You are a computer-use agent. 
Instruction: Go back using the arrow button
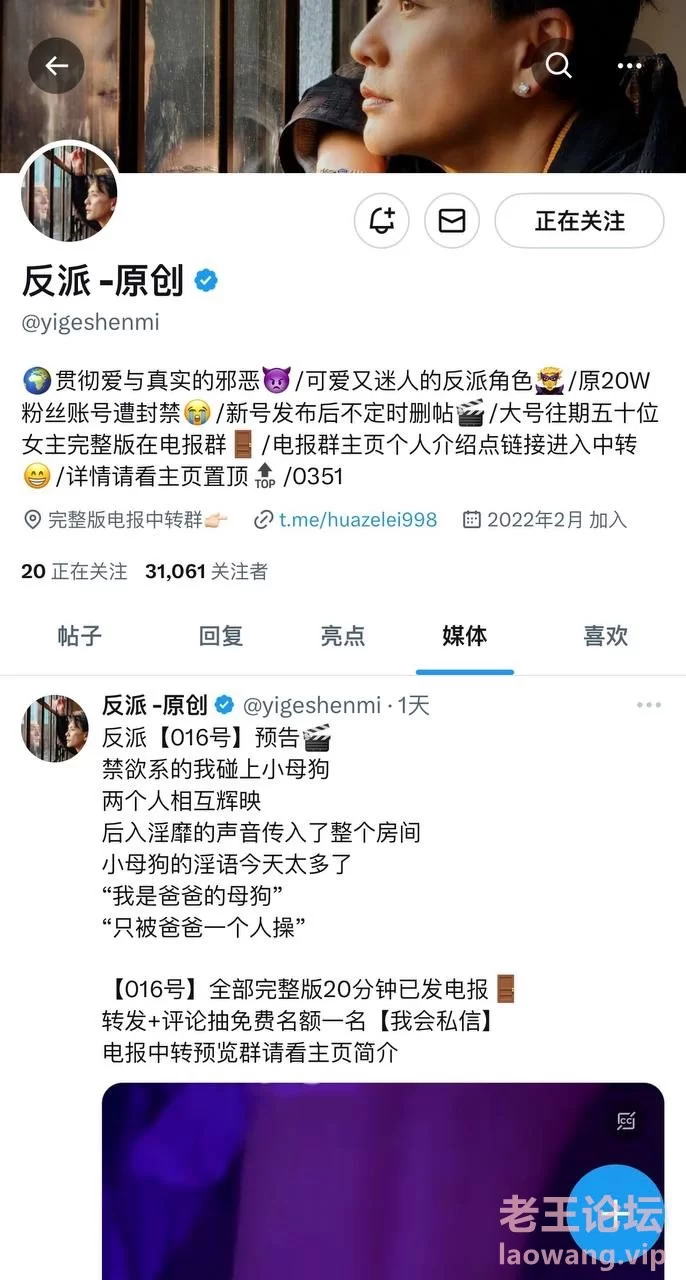[56, 66]
